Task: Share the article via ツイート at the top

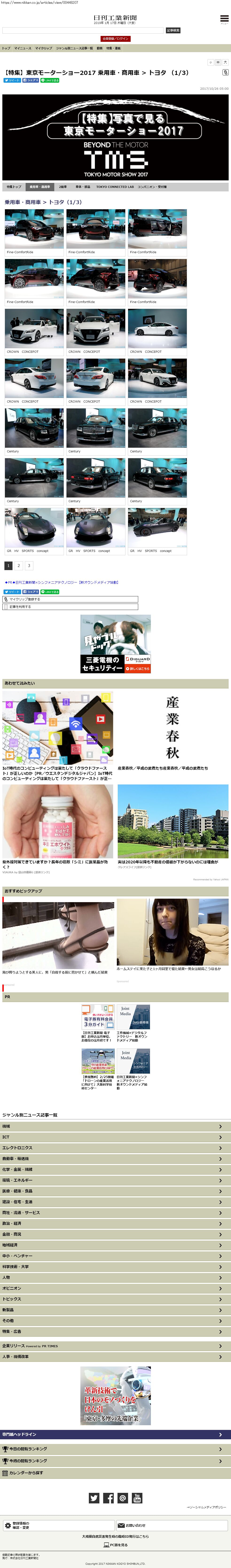Action: (x=12, y=80)
